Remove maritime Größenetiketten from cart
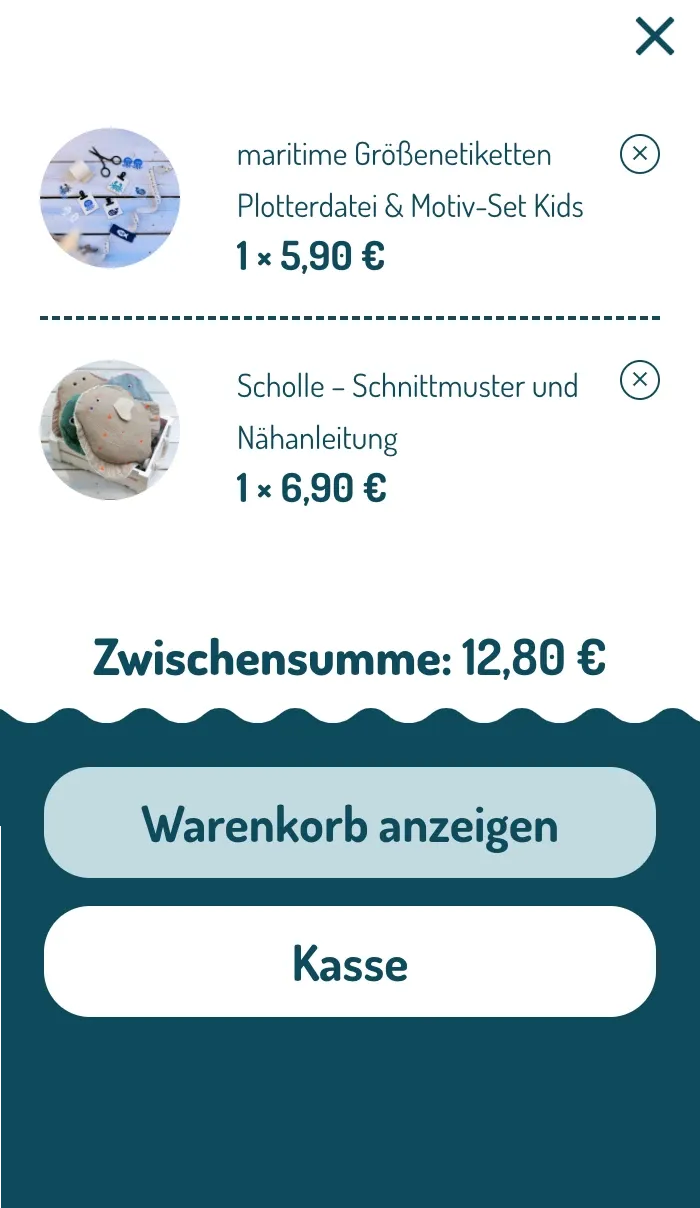 tap(640, 154)
